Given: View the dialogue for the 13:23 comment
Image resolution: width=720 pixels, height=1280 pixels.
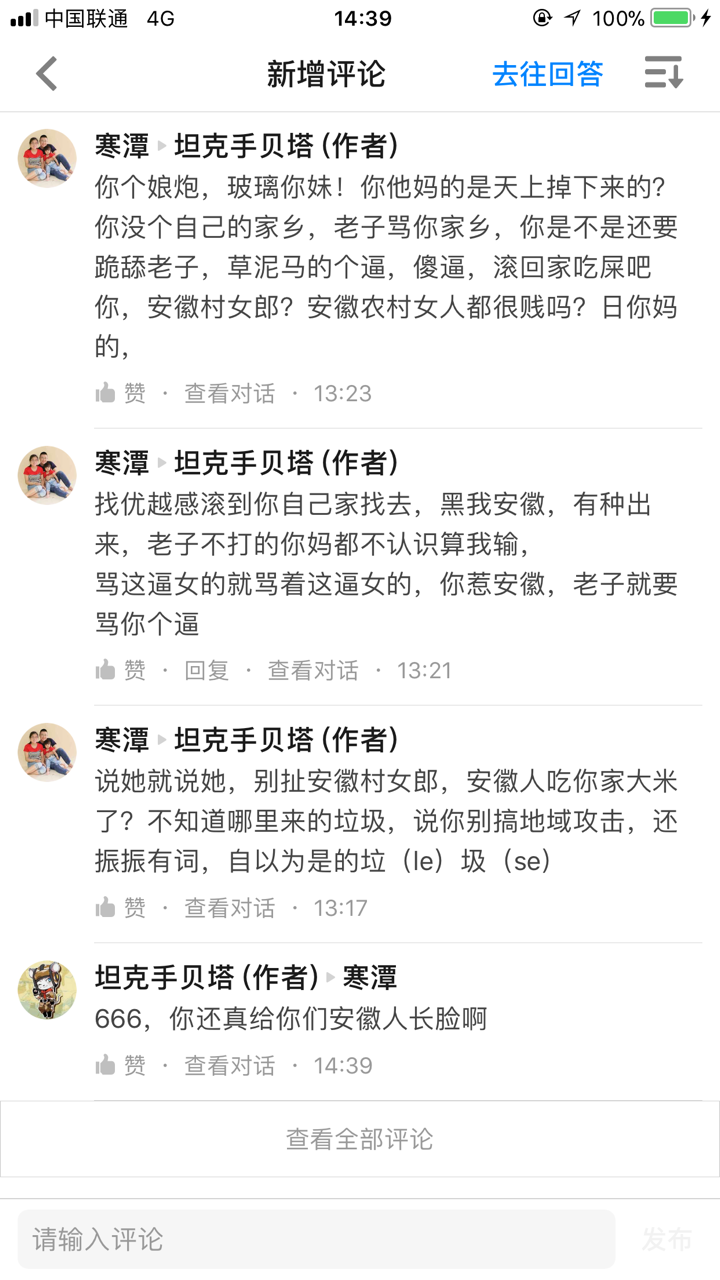Looking at the screenshot, I should point(229,393).
